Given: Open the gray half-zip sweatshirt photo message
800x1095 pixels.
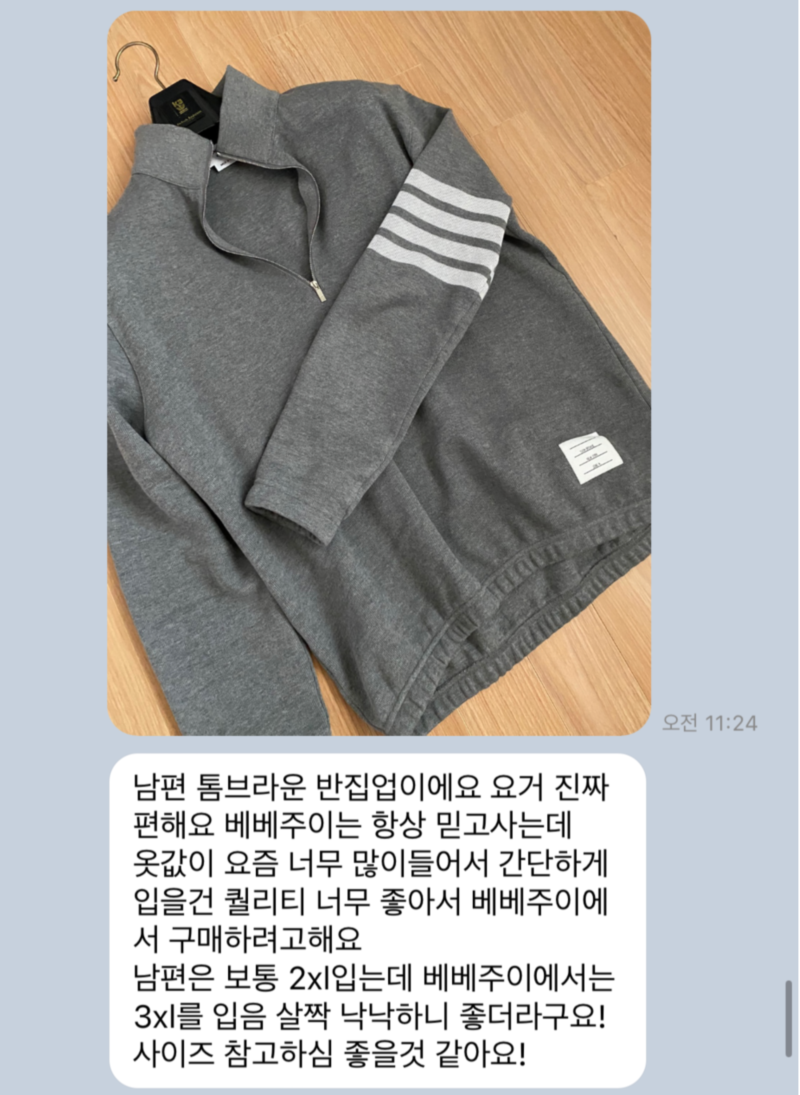Looking at the screenshot, I should pos(379,373).
